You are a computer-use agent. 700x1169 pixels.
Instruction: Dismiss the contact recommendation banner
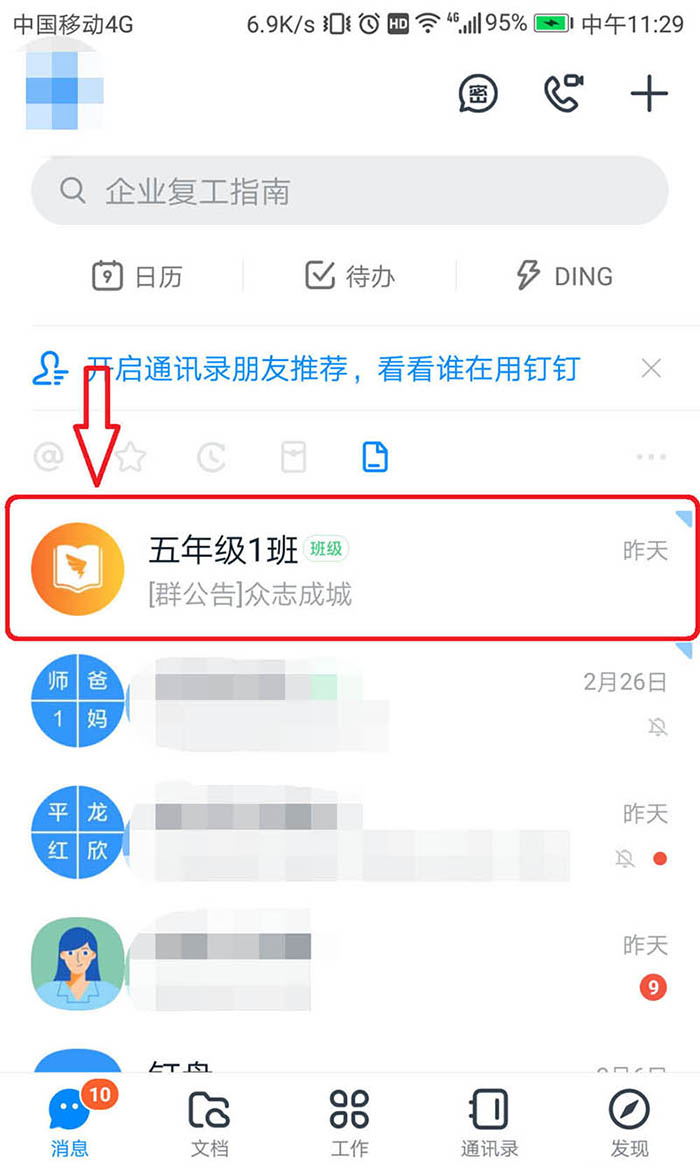[651, 369]
